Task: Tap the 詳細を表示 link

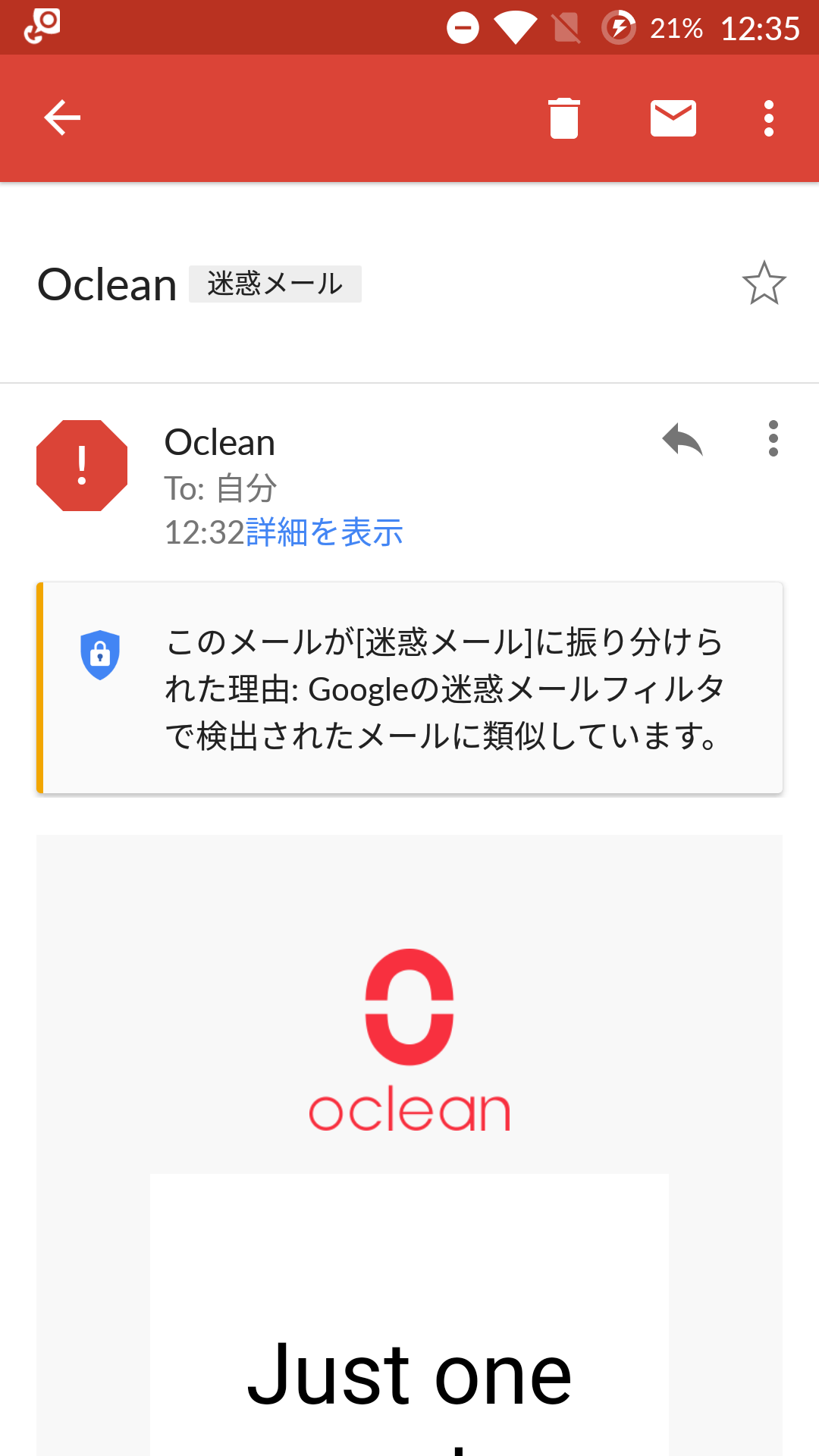Action: tap(325, 532)
